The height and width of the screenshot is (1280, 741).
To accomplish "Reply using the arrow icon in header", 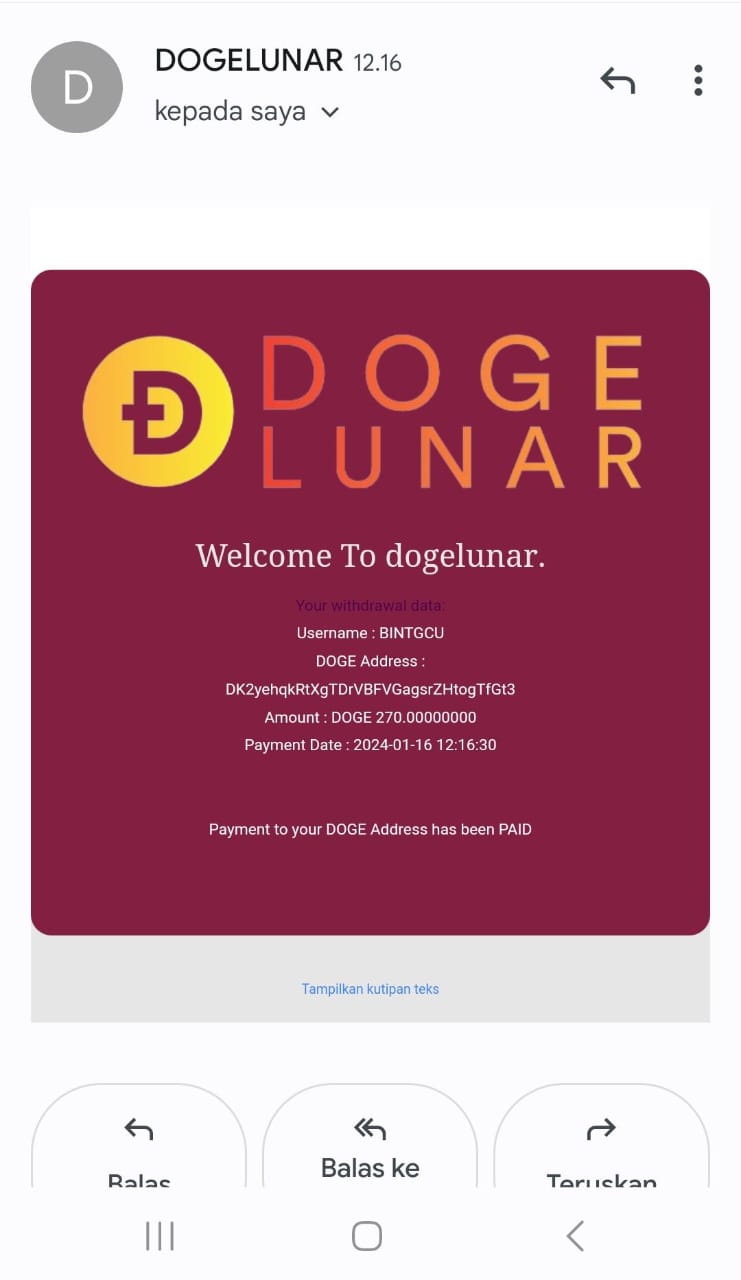I will 617,81.
